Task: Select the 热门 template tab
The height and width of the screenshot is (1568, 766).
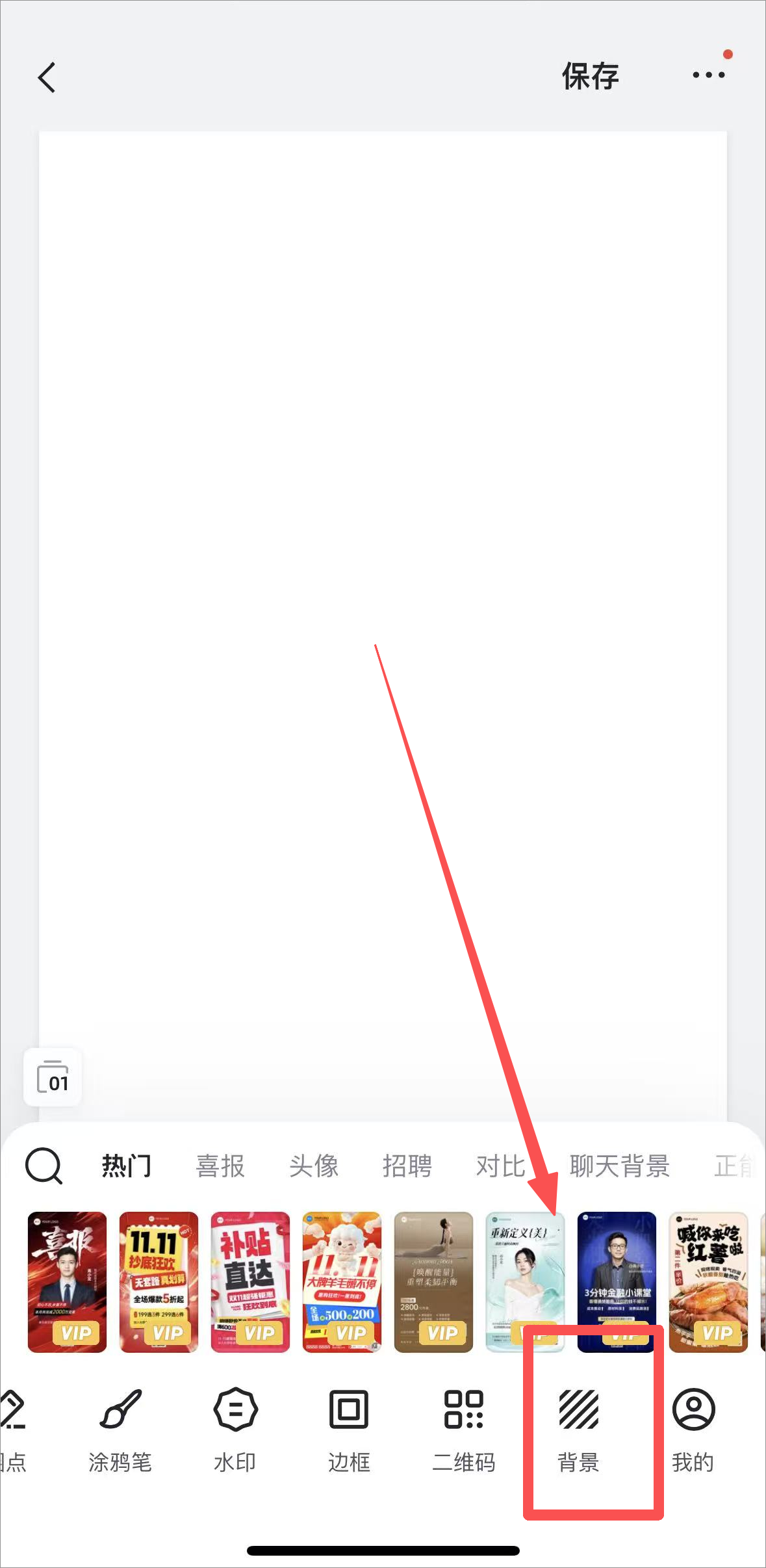Action: point(127,1166)
